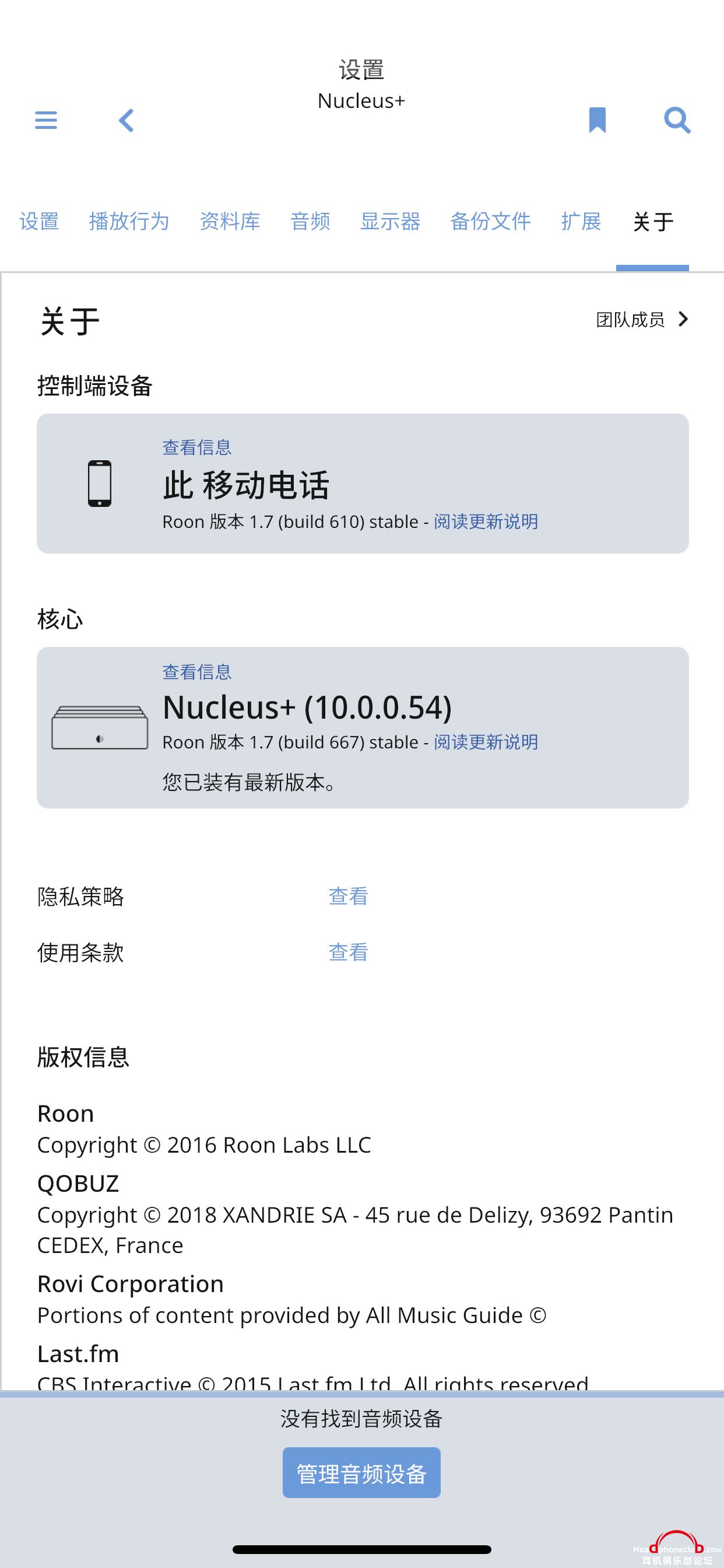Viewport: 724px width, 1568px height.
Task: Switch to the 音频 tab
Action: (310, 221)
